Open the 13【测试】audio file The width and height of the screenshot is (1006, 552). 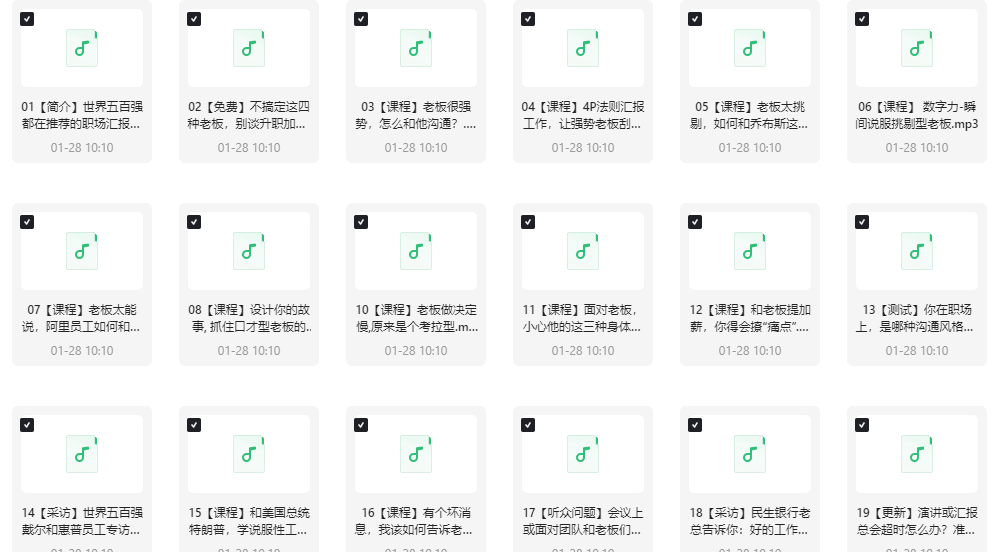pyautogui.click(x=917, y=251)
